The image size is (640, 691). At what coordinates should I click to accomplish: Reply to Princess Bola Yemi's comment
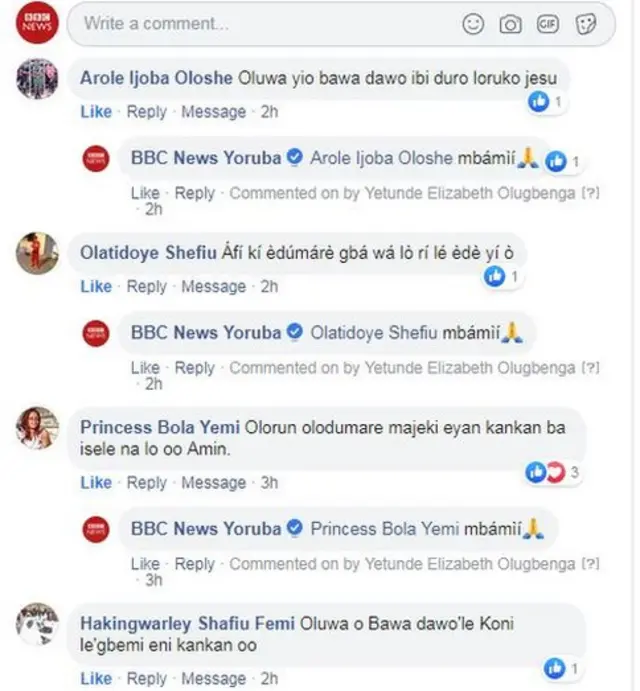[x=146, y=482]
